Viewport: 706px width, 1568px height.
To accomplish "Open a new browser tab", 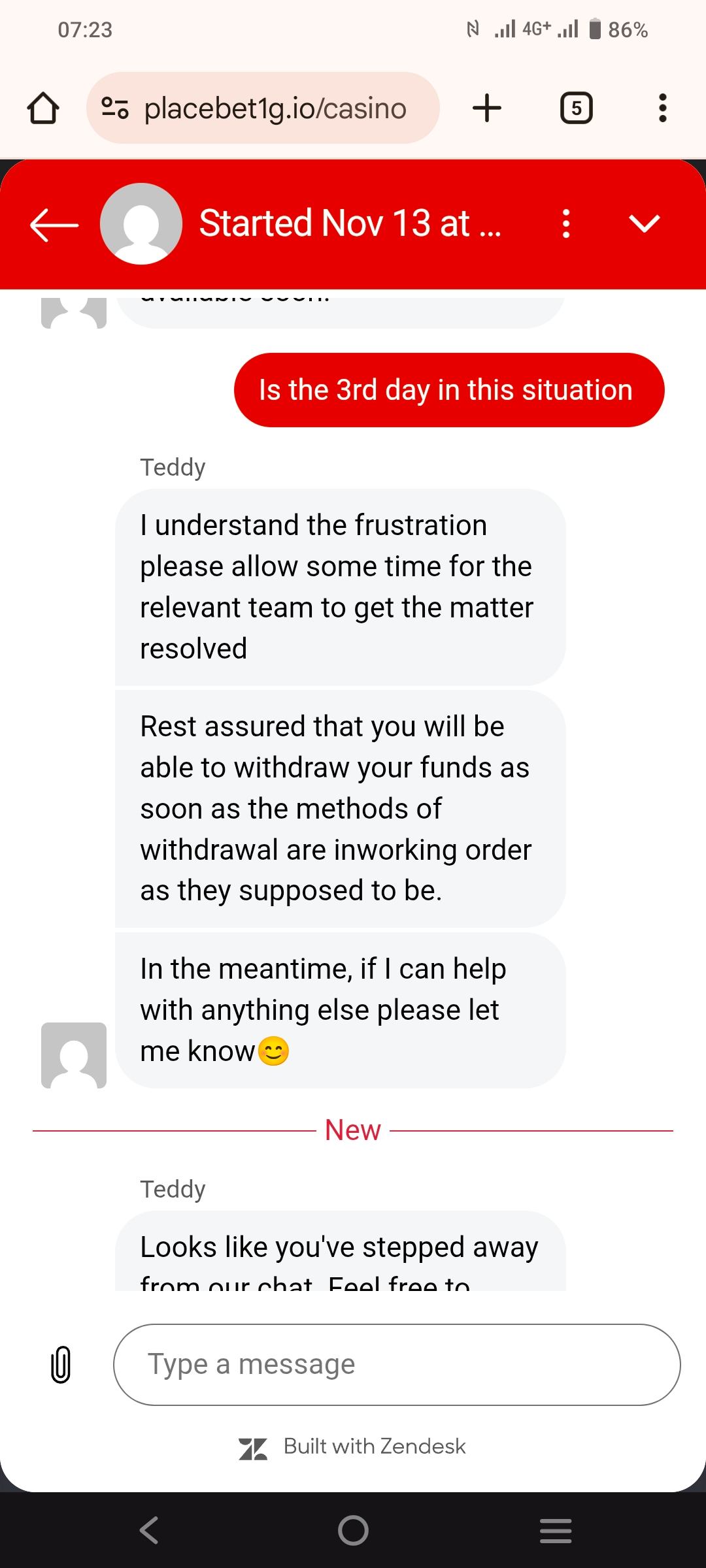I will 487,108.
